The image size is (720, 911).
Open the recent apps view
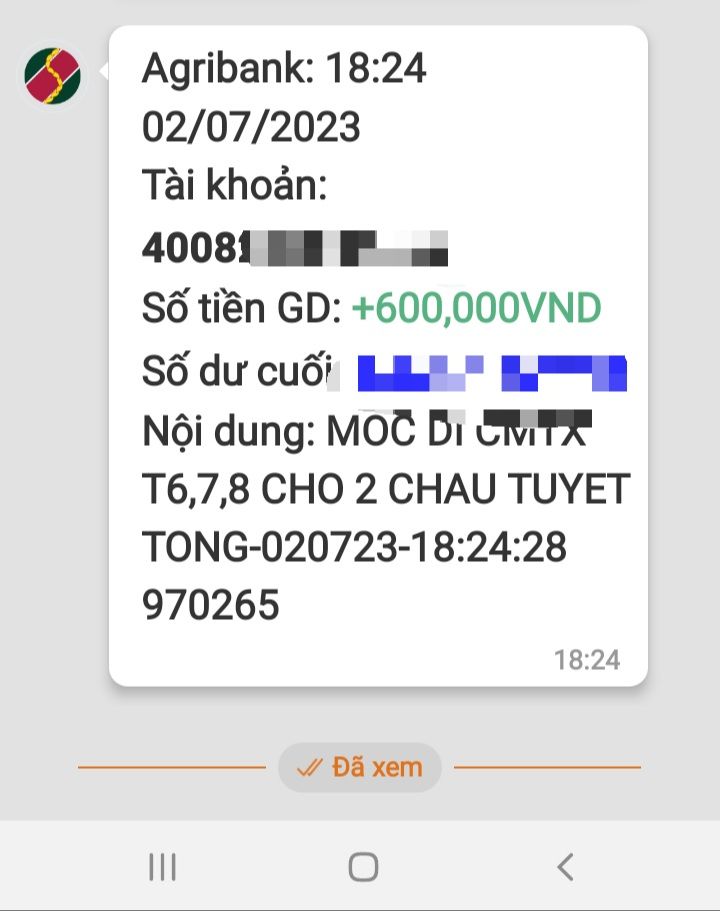coord(162,866)
